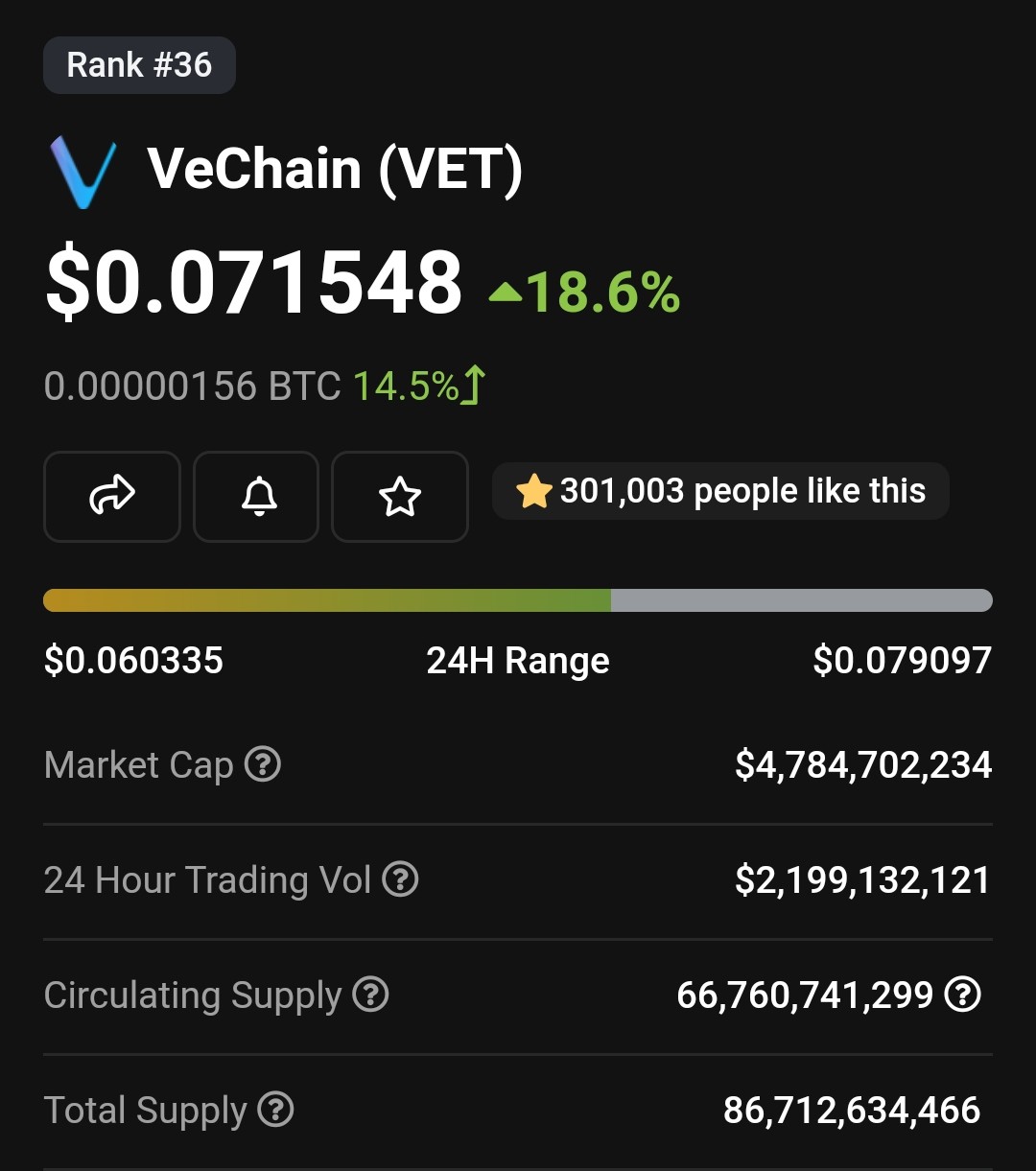The image size is (1036, 1171).
Task: Share the VeChain coin page
Action: pyautogui.click(x=112, y=497)
